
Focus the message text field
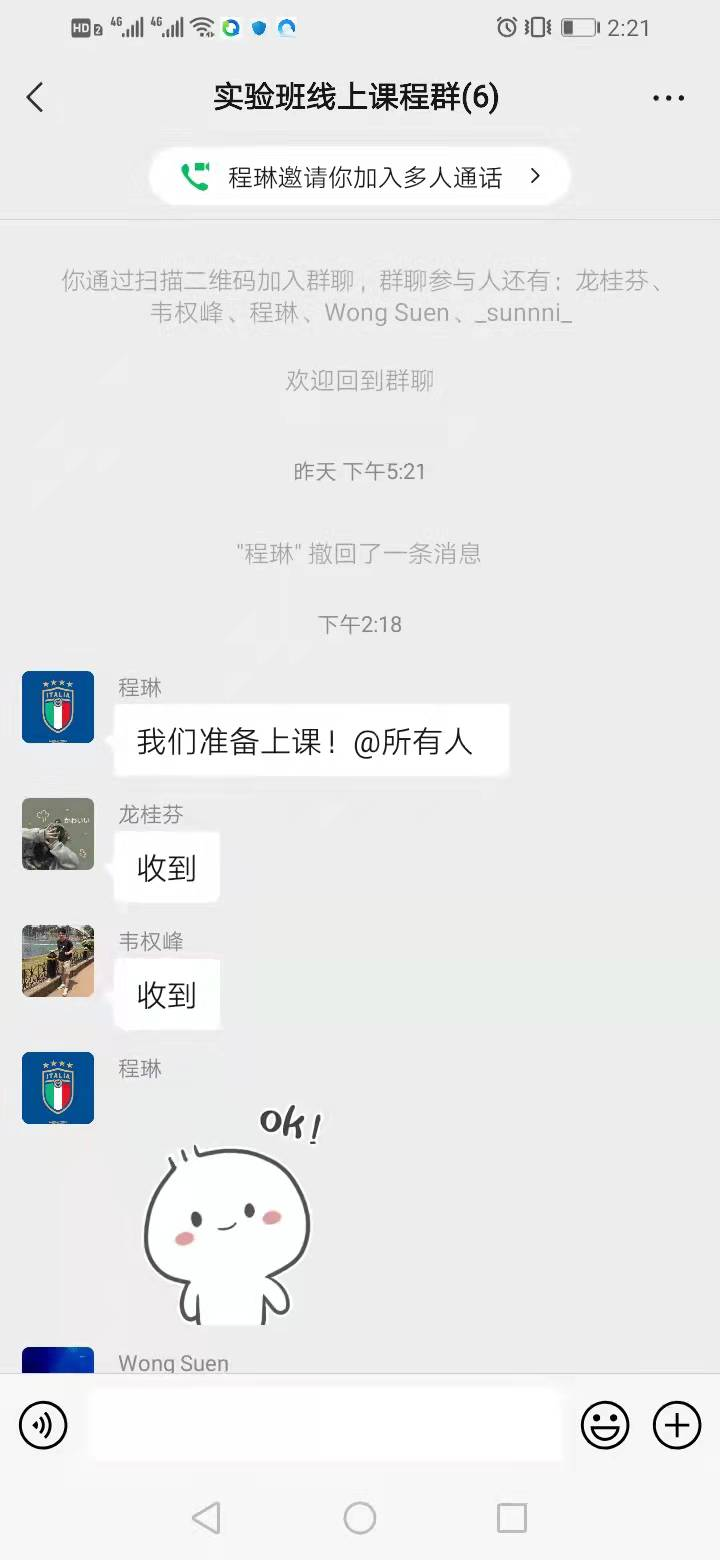pos(325,1425)
